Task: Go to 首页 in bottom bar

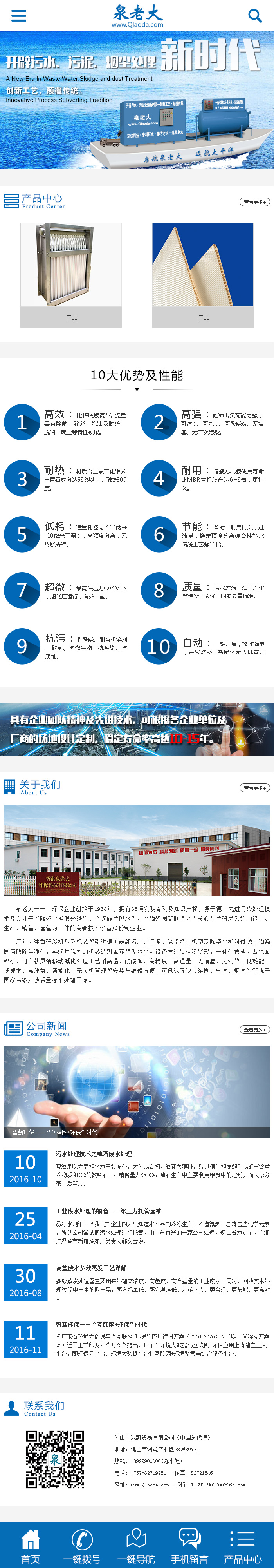Action: tap(31, 1545)
